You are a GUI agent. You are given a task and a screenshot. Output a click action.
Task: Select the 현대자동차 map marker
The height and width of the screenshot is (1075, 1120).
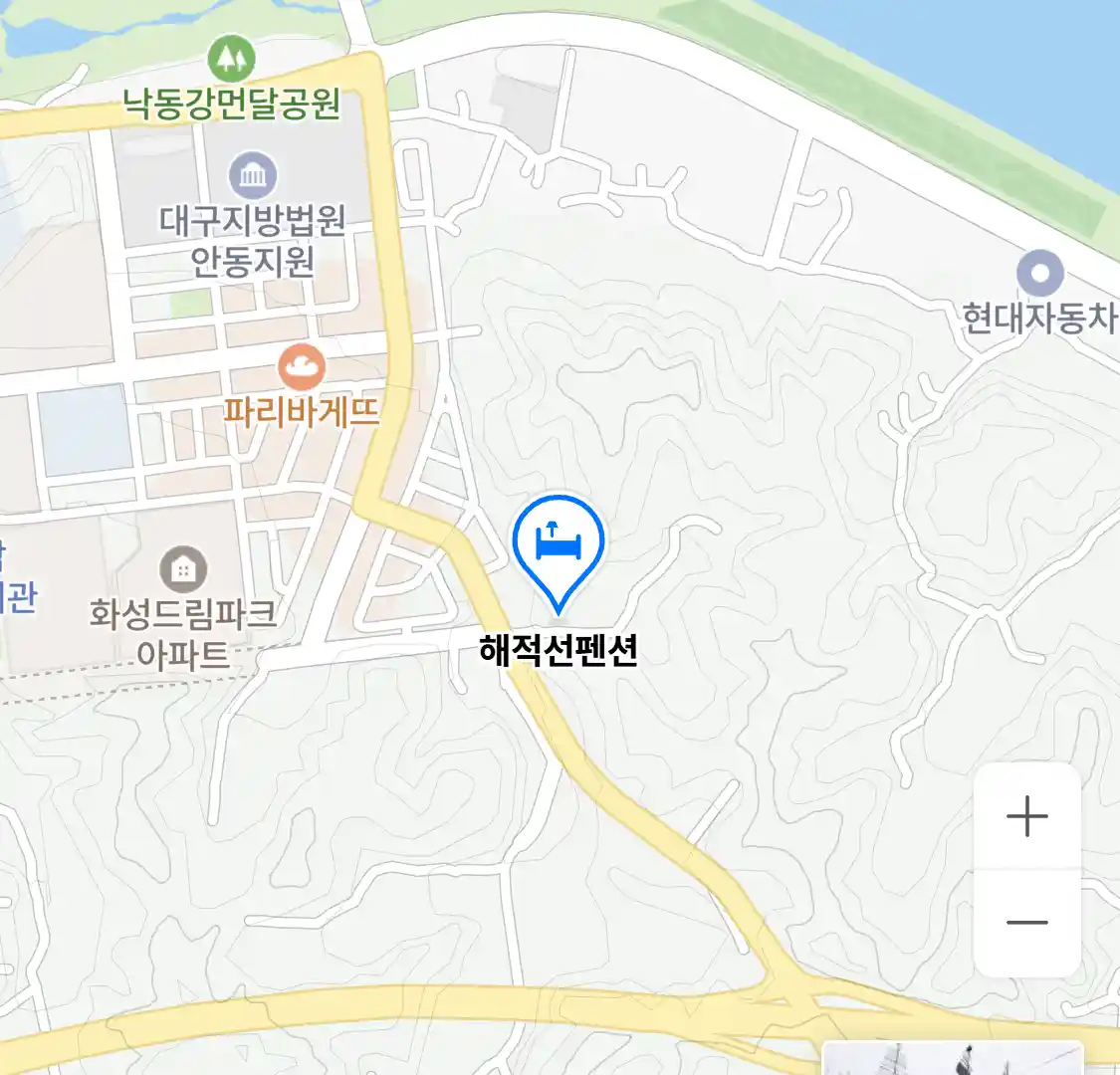pos(1040,273)
